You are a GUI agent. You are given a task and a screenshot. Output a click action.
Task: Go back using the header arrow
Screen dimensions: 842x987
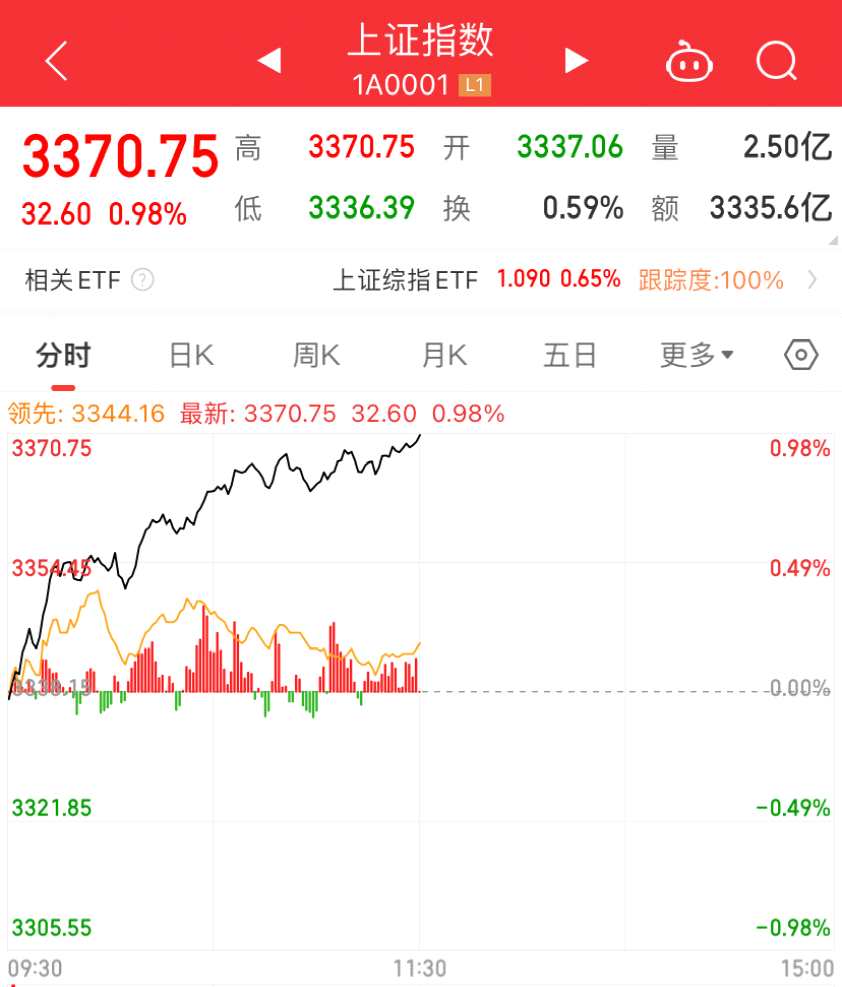[57, 61]
